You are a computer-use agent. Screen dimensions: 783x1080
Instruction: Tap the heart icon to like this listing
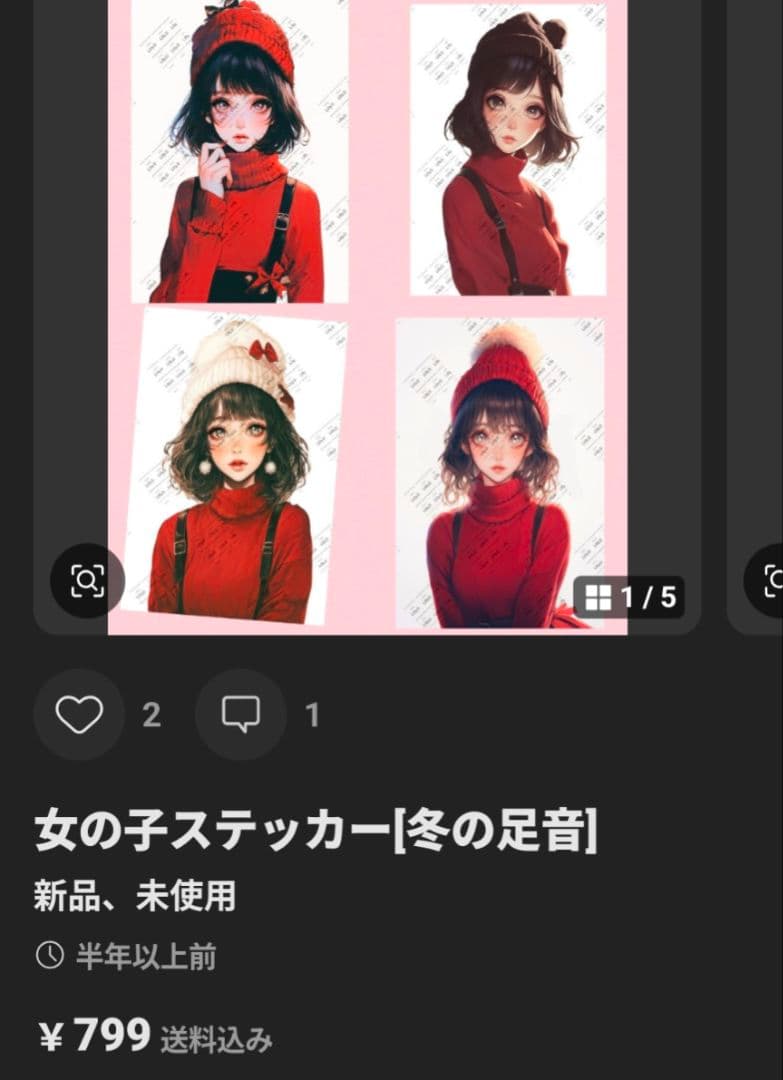pyautogui.click(x=78, y=714)
